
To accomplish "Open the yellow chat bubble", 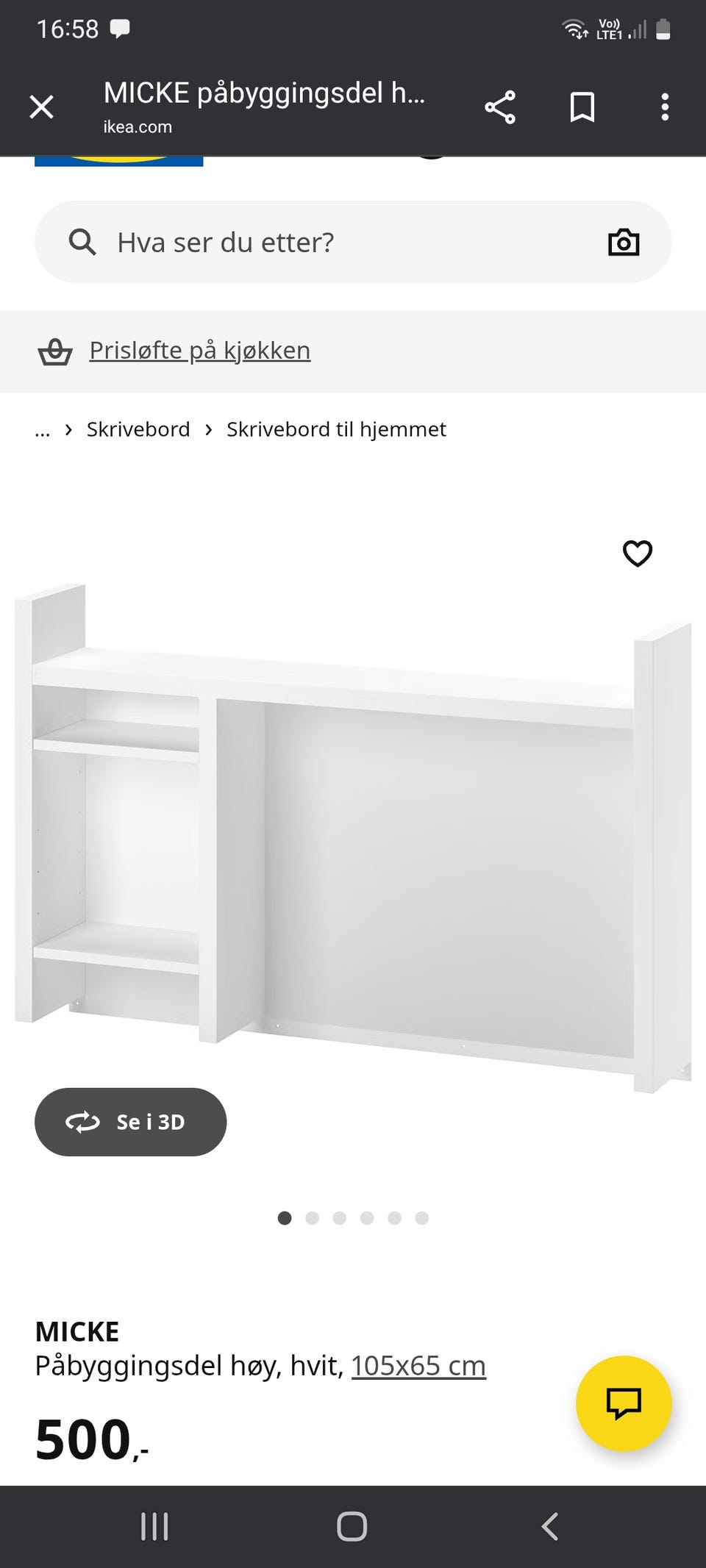I will (624, 1404).
